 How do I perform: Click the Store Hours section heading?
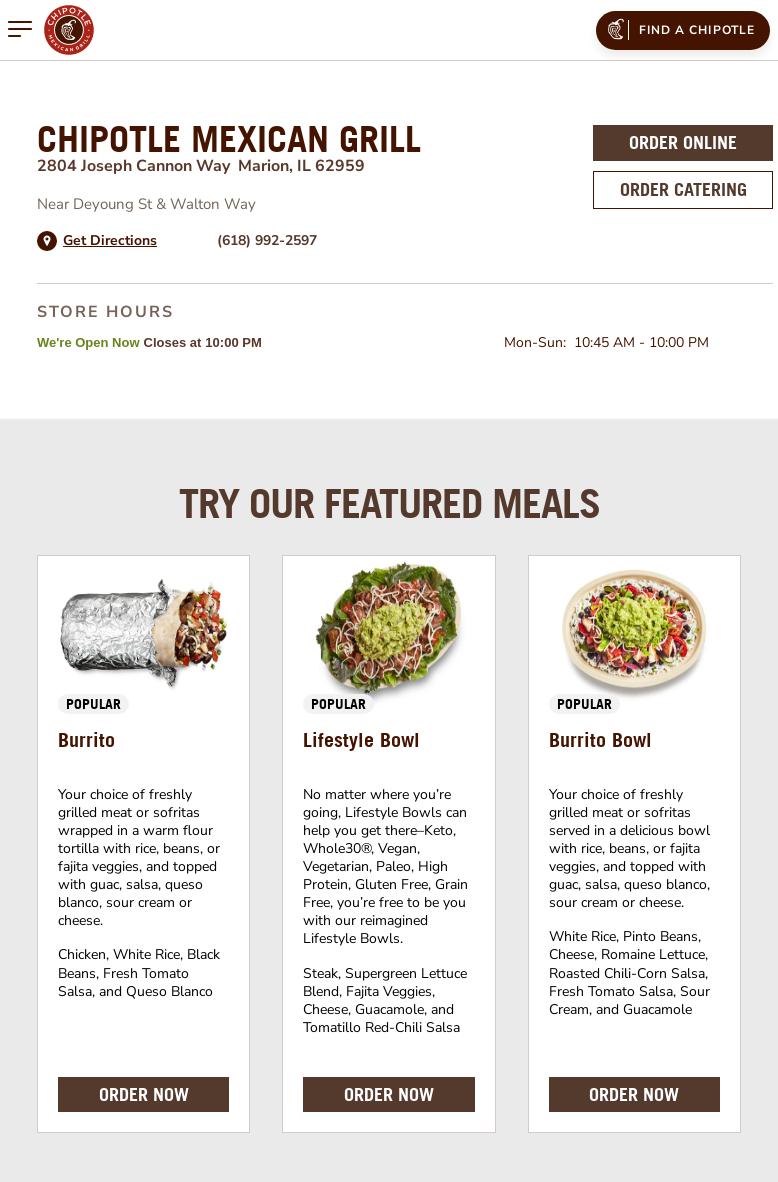tap(105, 312)
